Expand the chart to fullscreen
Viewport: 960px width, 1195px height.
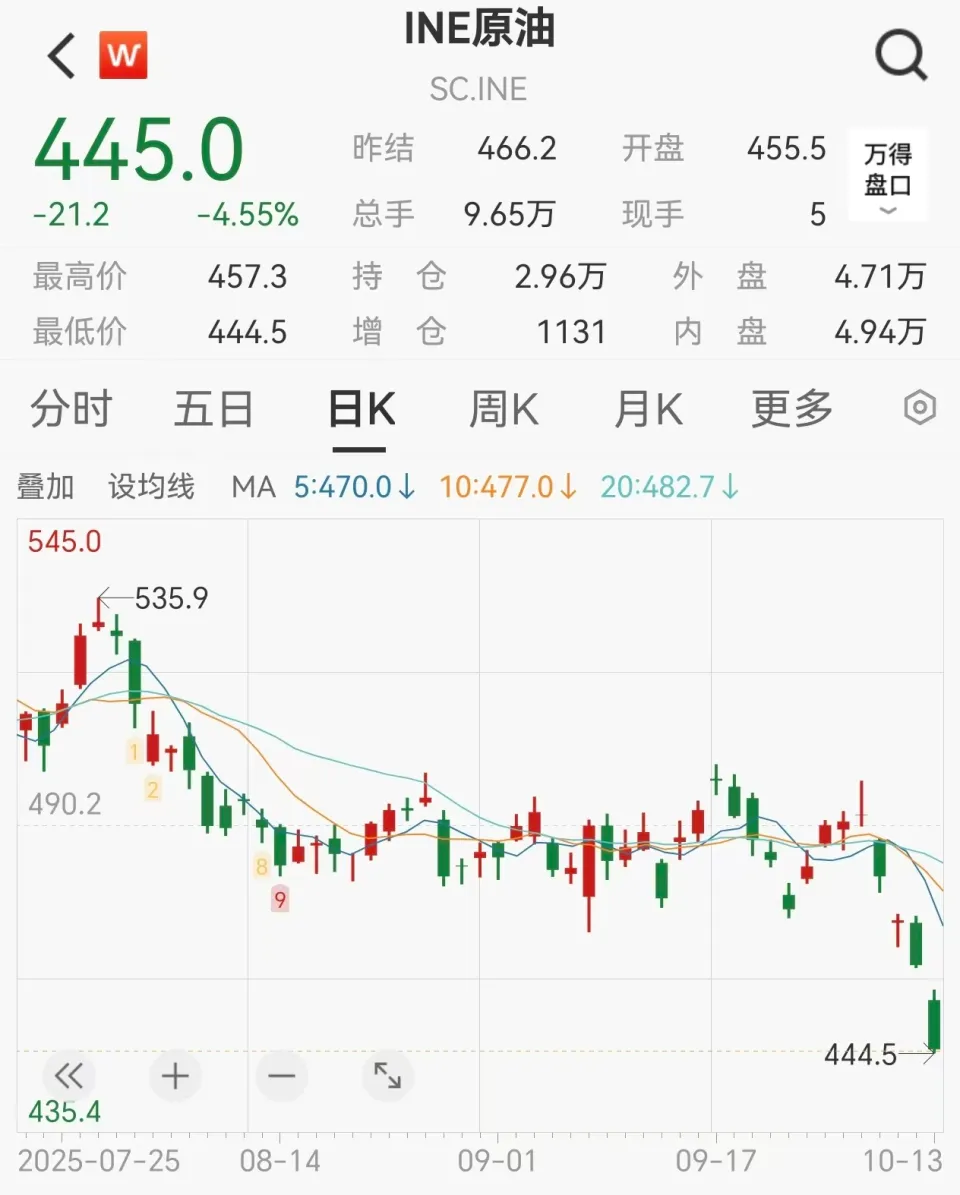(388, 1076)
